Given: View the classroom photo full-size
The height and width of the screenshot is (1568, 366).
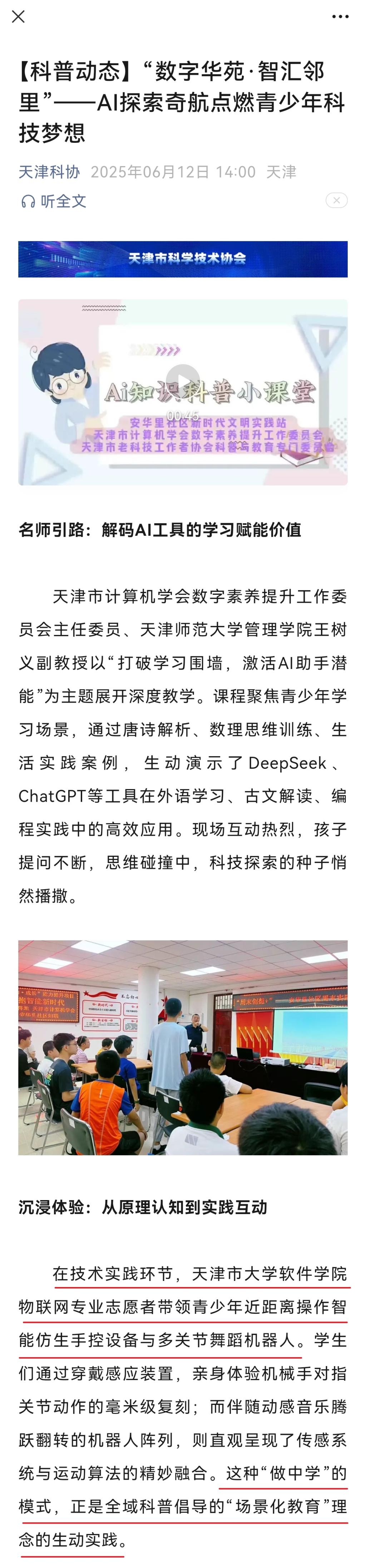Looking at the screenshot, I should (x=182, y=1047).
